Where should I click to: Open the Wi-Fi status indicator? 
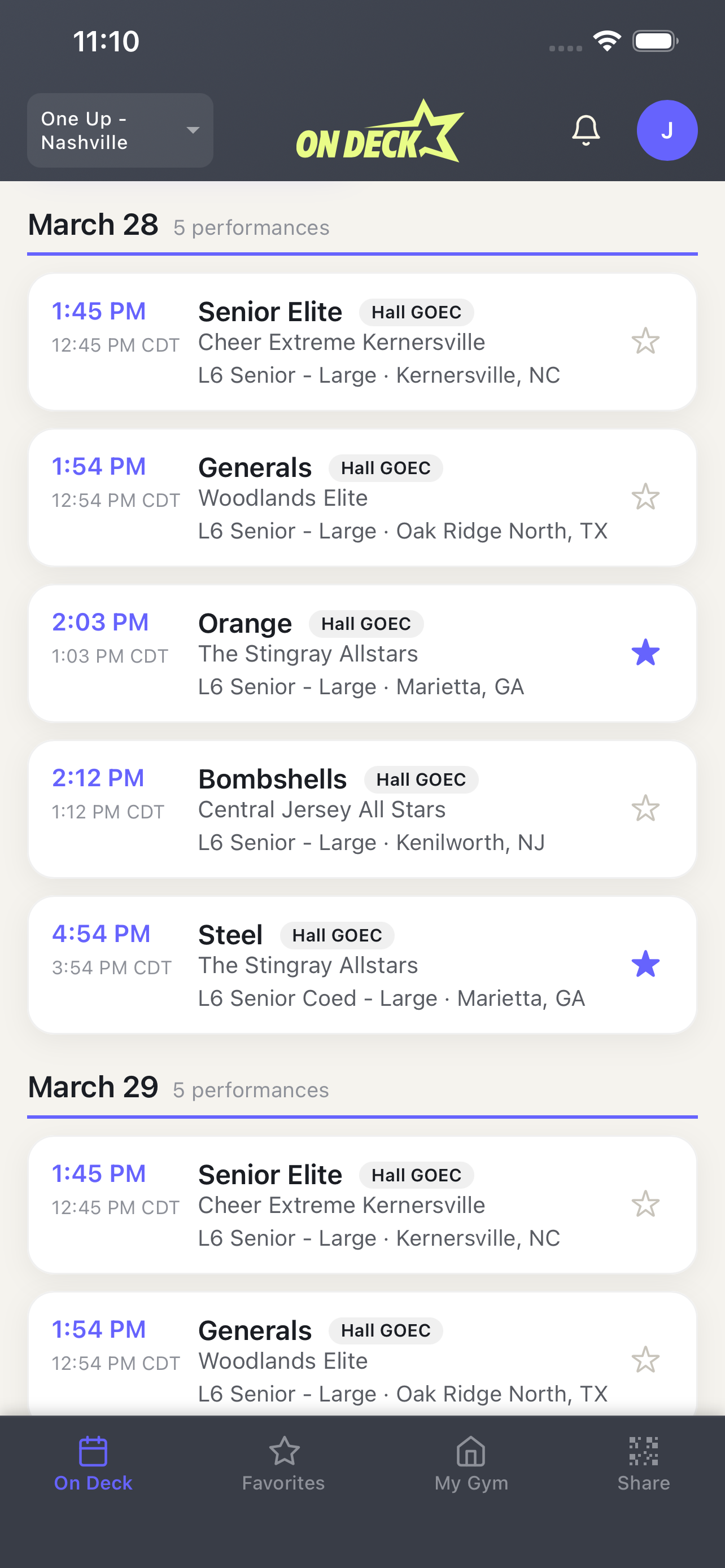606,40
